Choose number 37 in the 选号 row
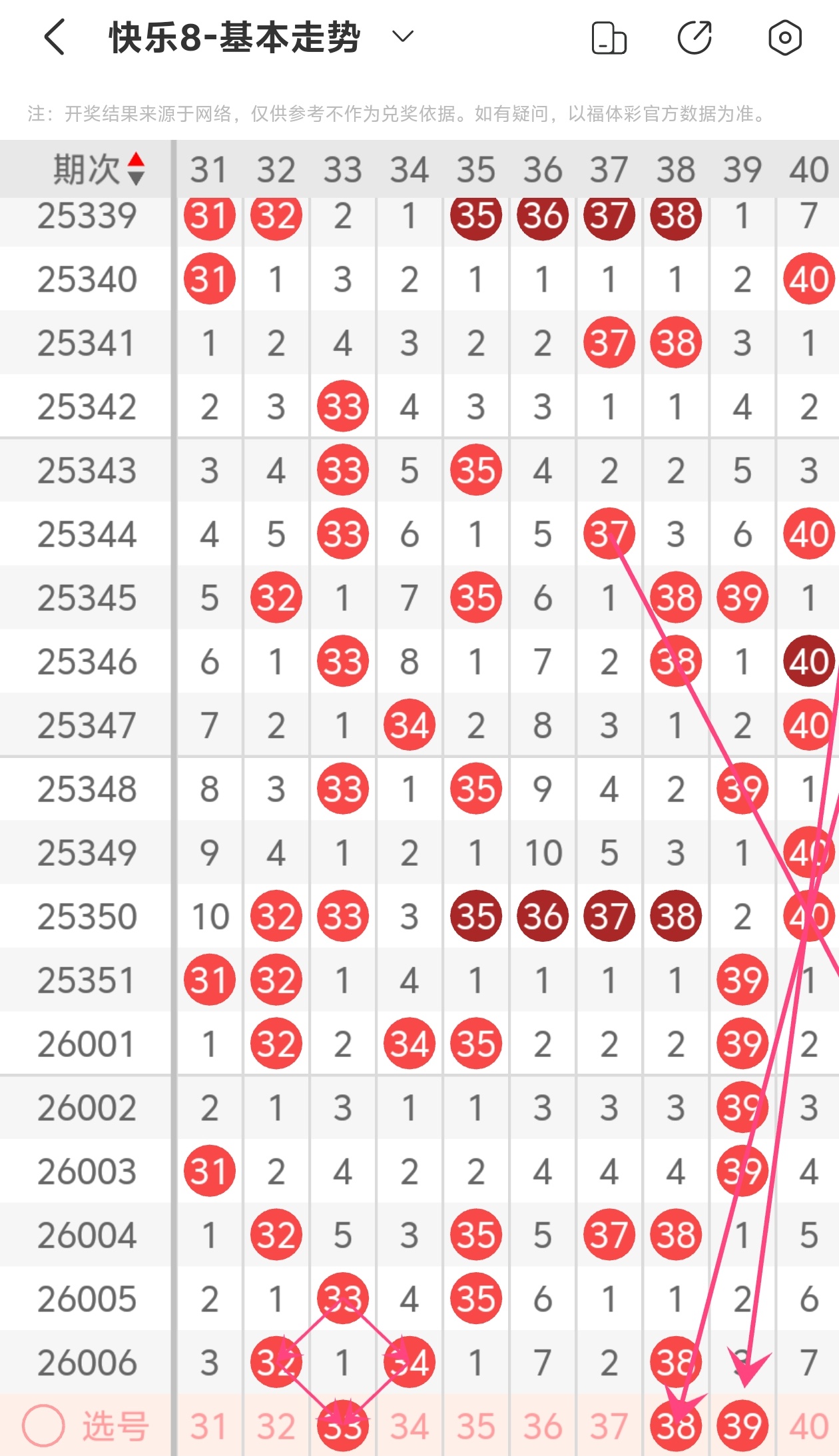 609,1426
